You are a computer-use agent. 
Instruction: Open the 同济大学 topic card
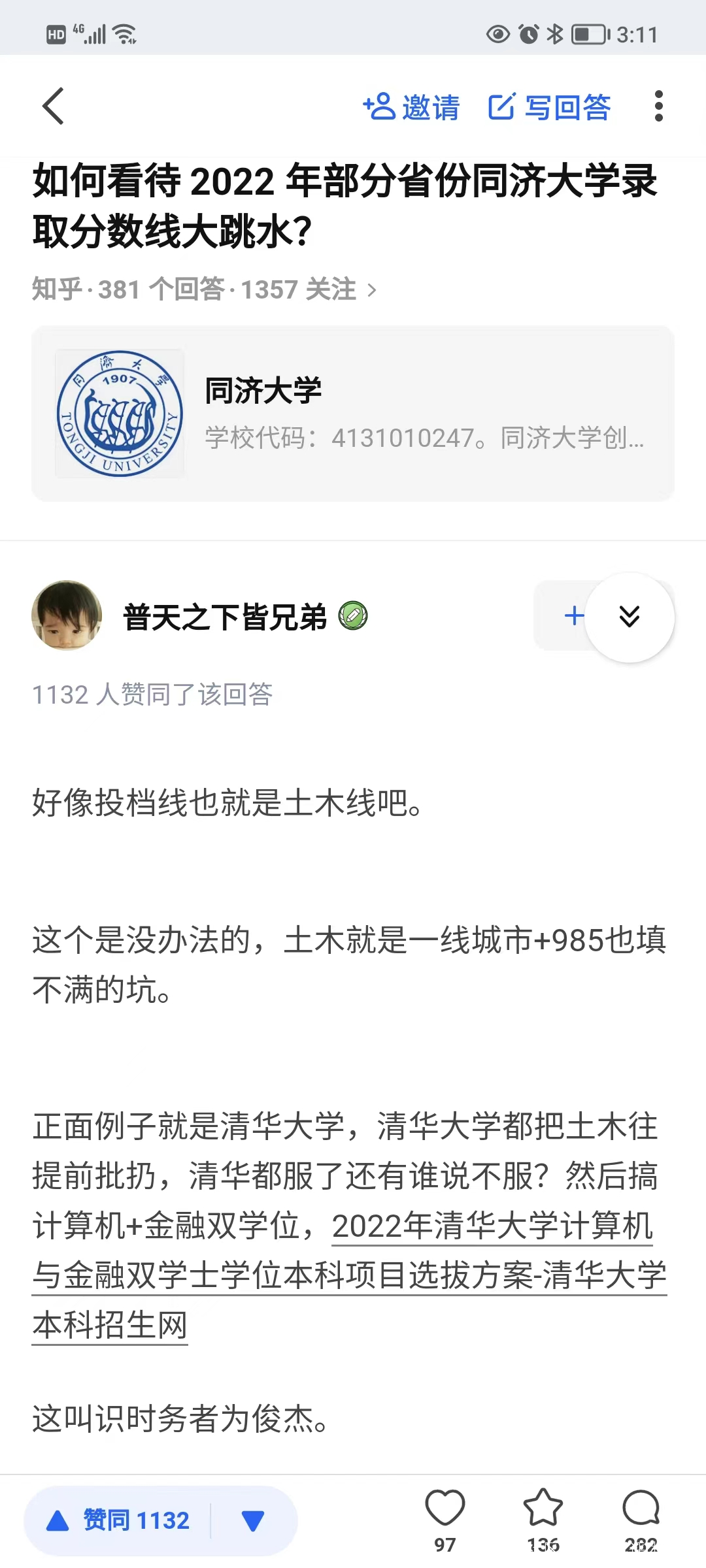pos(353,413)
